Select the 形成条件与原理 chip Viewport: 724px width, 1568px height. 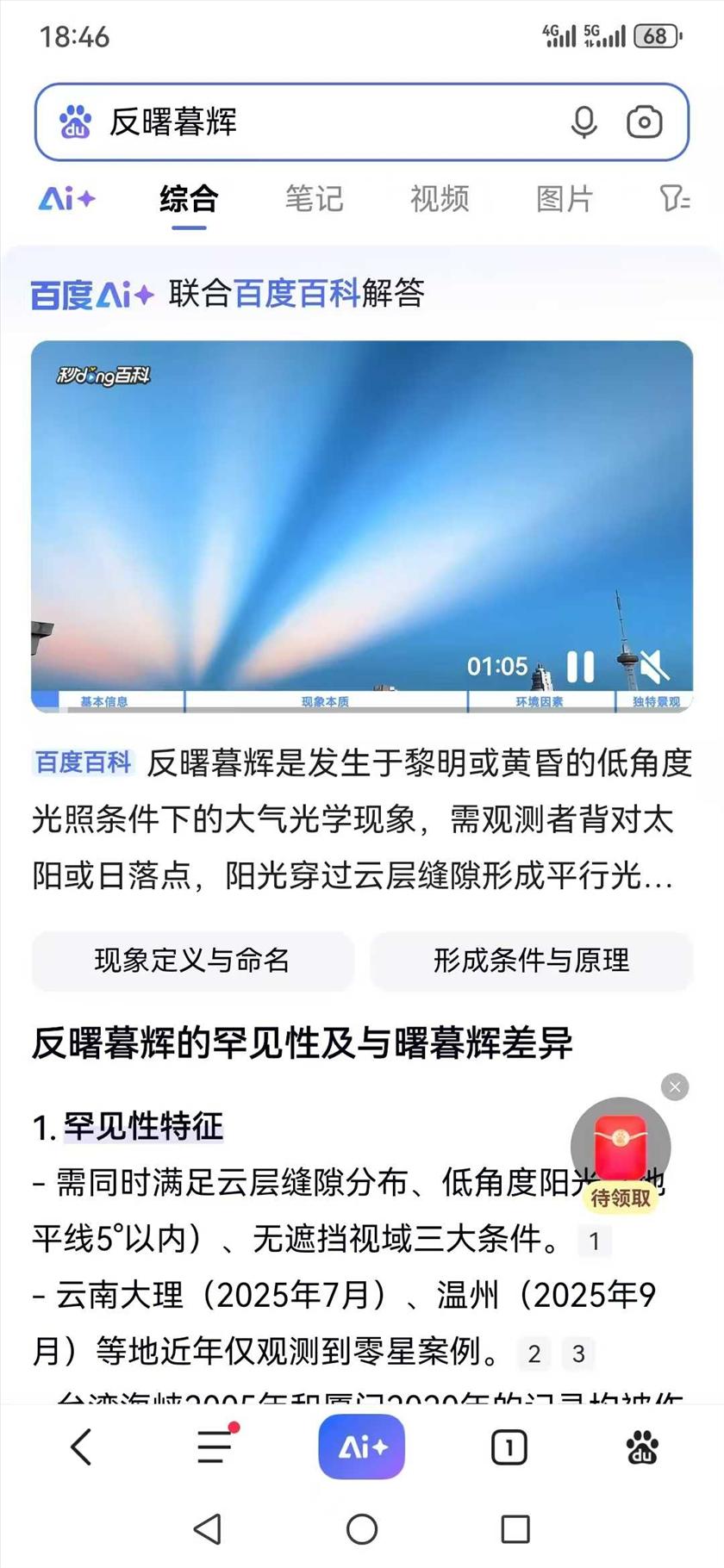531,960
